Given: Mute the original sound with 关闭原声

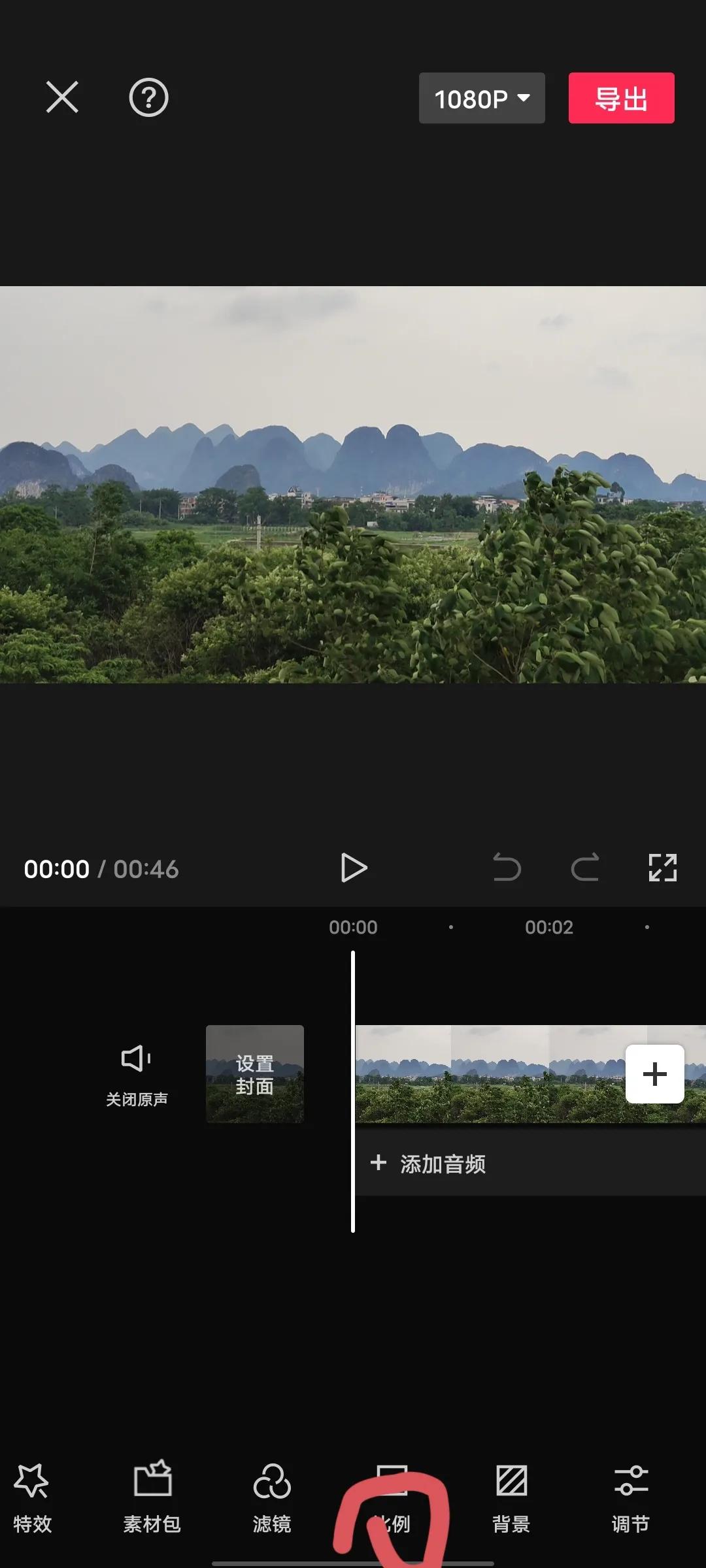Looking at the screenshot, I should coord(137,1073).
